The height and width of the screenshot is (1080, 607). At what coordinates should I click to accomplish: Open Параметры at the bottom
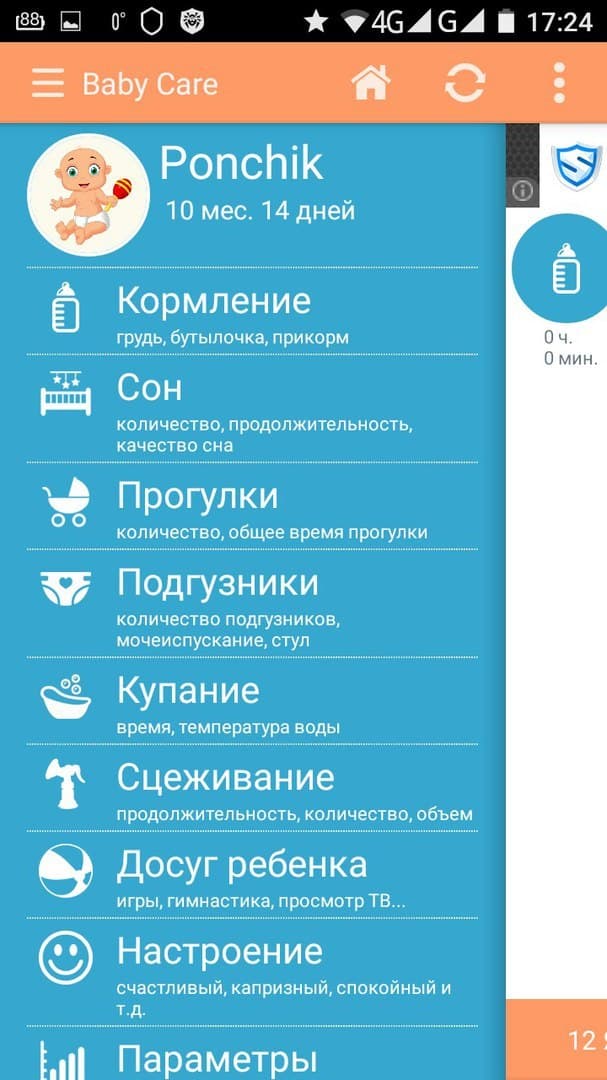pyautogui.click(x=252, y=1054)
